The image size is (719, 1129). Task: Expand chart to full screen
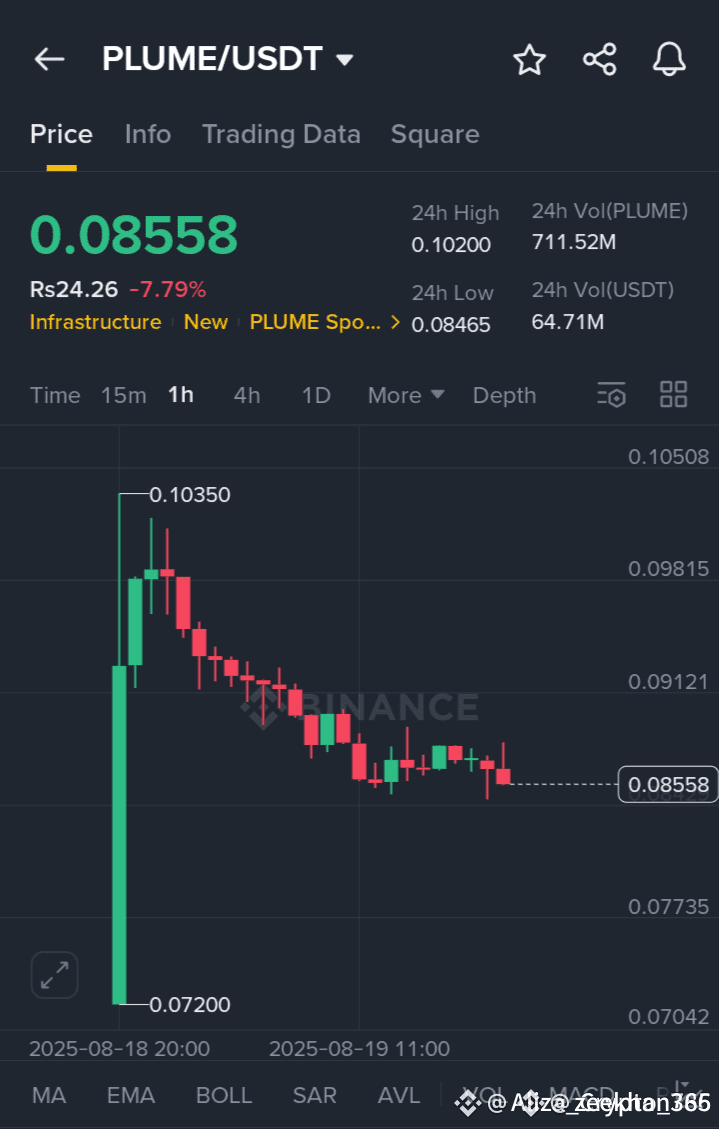click(54, 975)
